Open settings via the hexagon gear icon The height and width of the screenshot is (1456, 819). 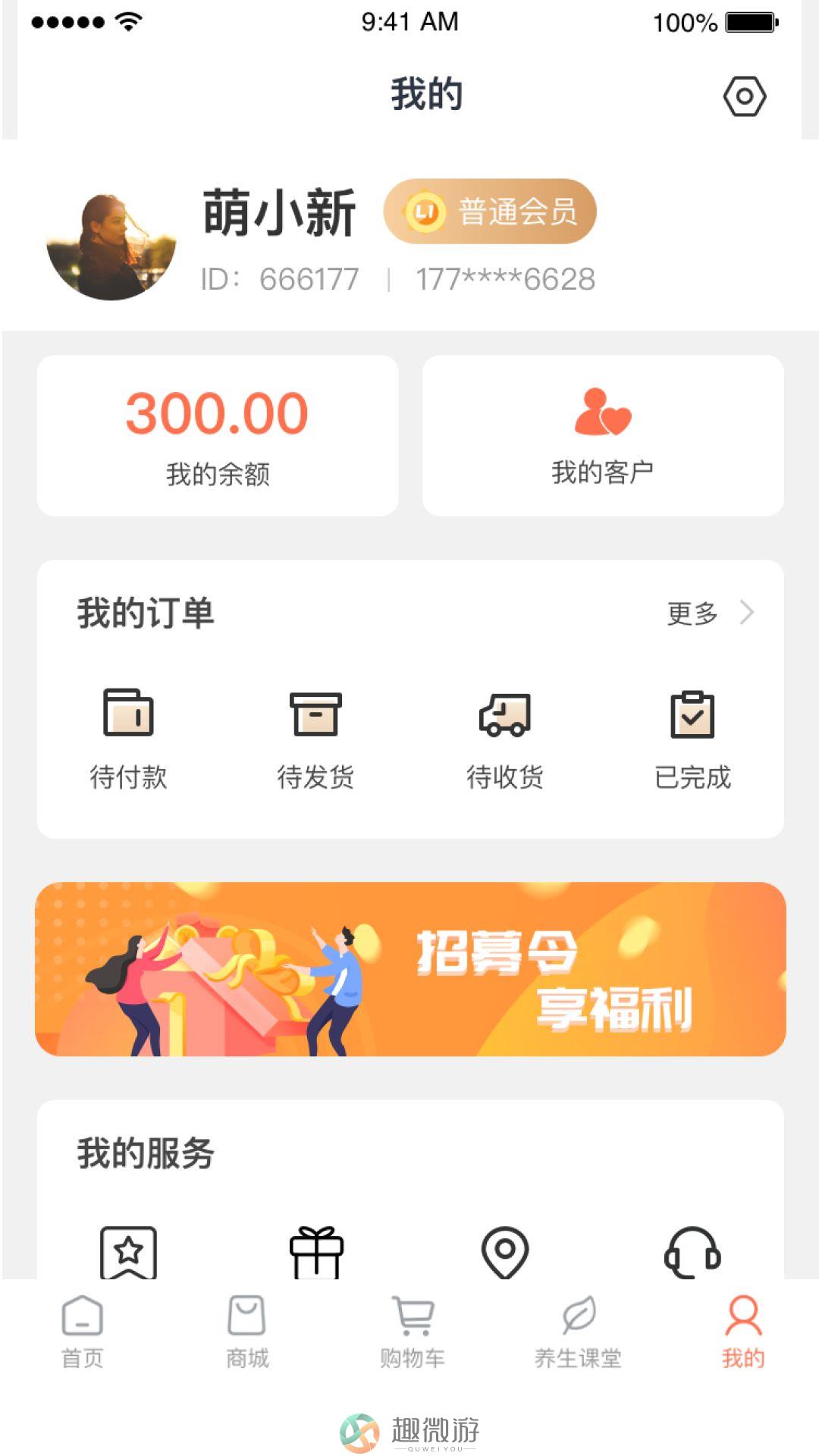744,96
